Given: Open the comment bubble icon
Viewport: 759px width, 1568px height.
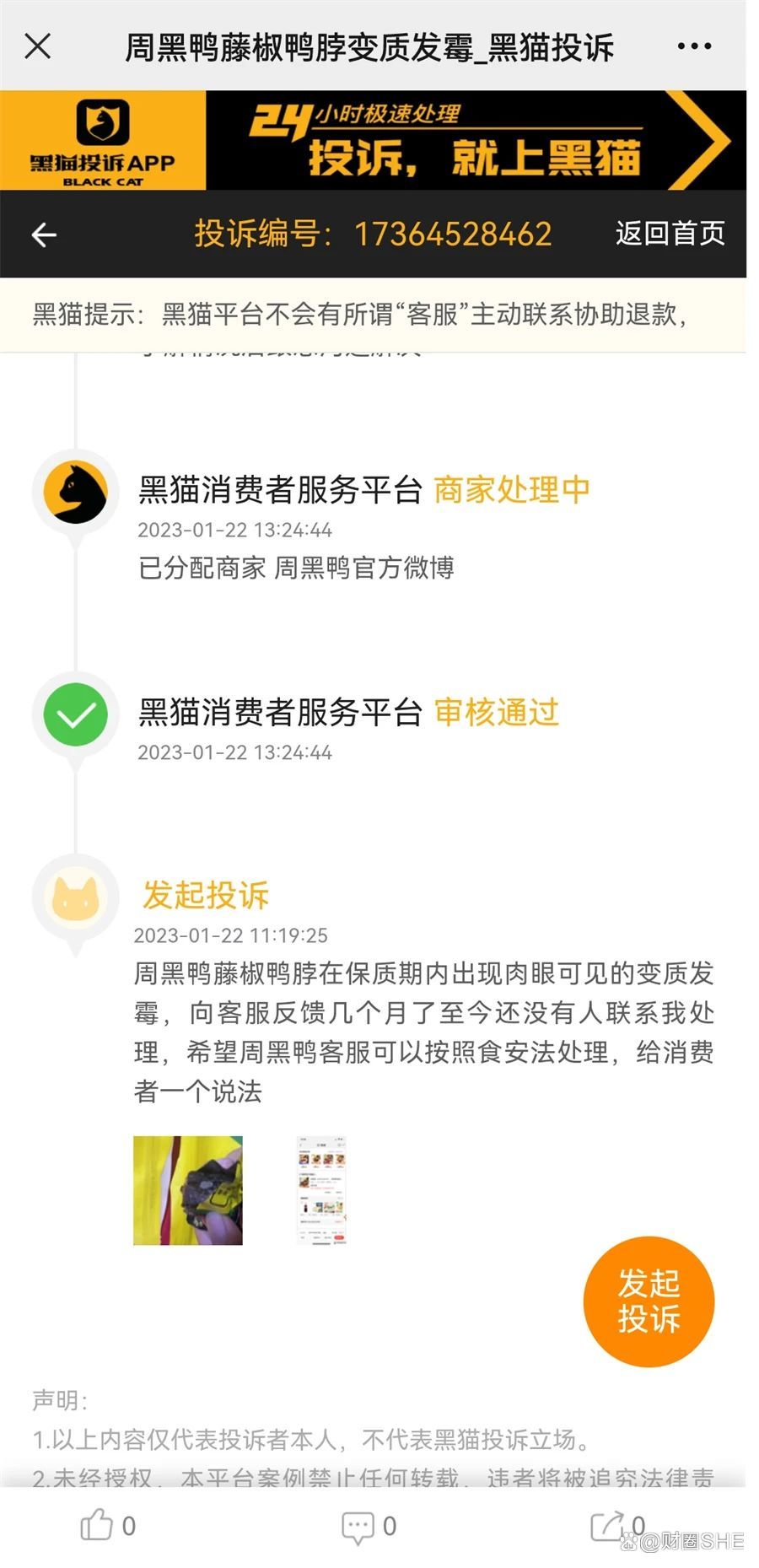Looking at the screenshot, I should tap(358, 1525).
